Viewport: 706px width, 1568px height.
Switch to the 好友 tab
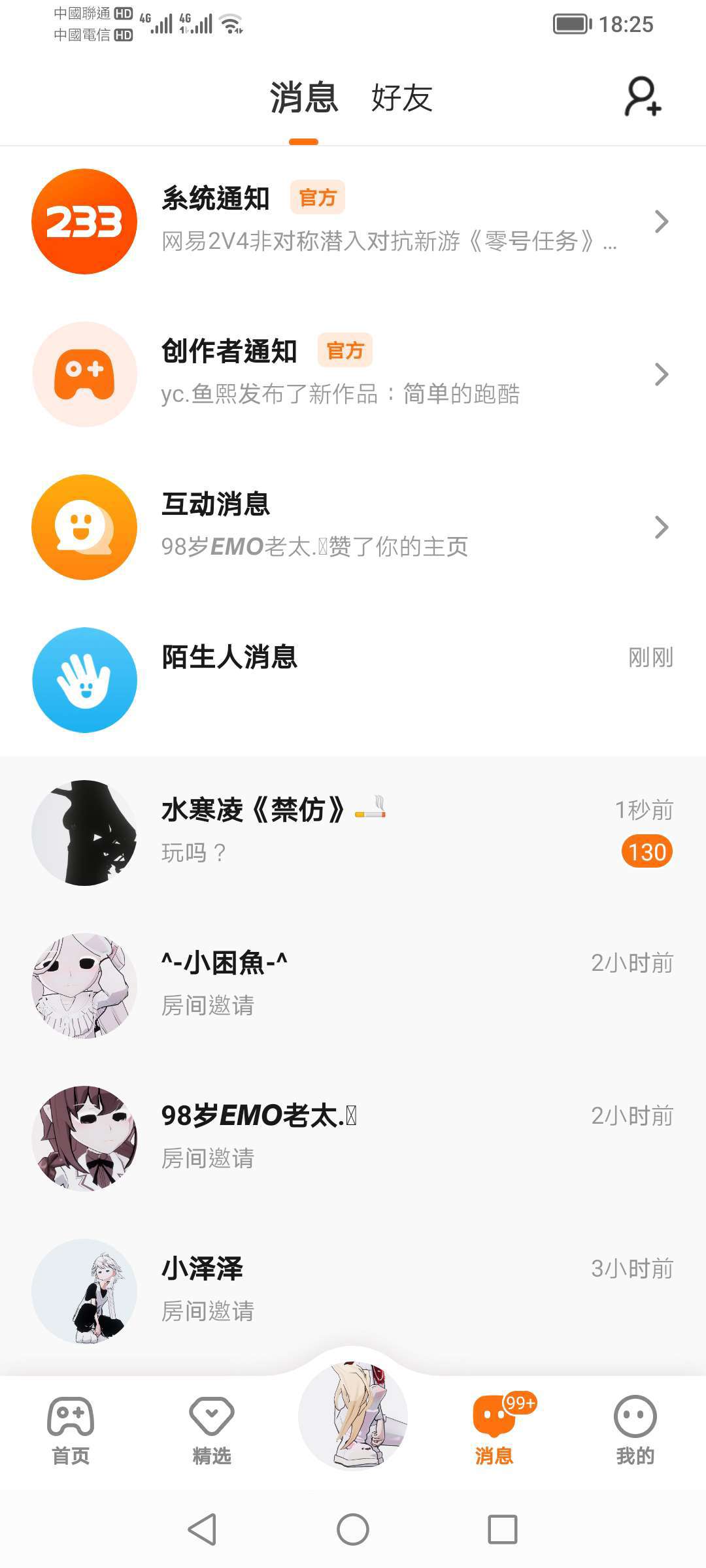(401, 99)
